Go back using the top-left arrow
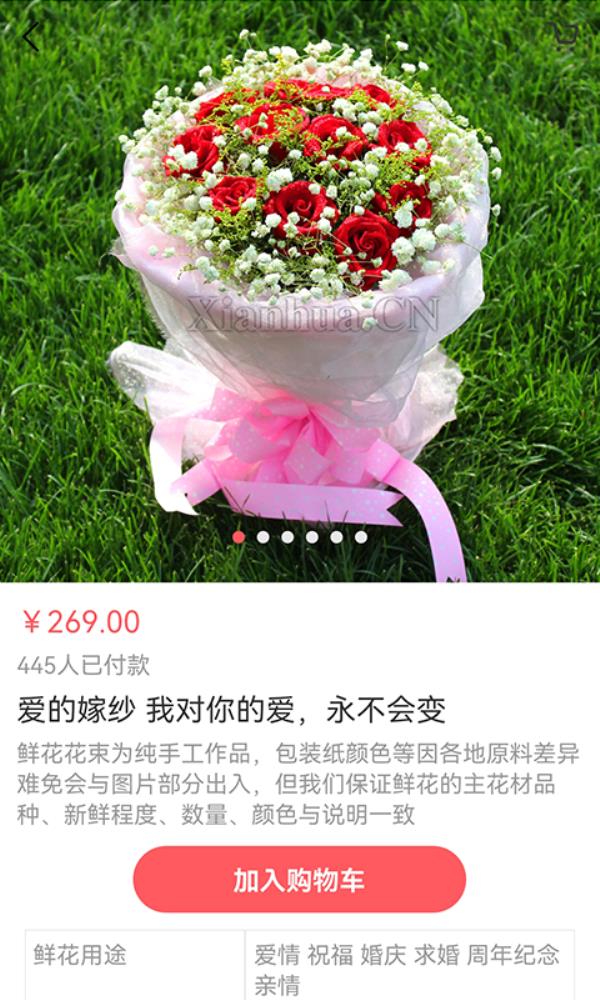This screenshot has height=1000, width=600. 31,37
